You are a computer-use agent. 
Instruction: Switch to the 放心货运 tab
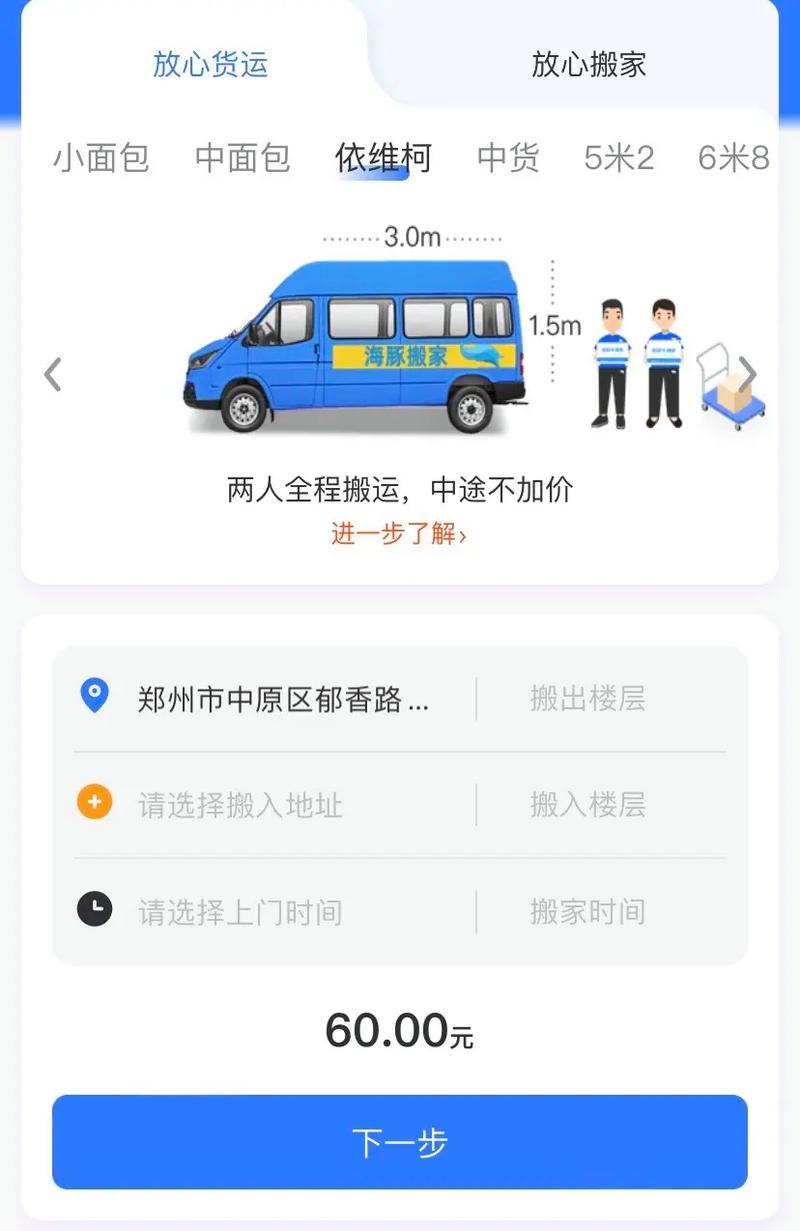pos(208,63)
